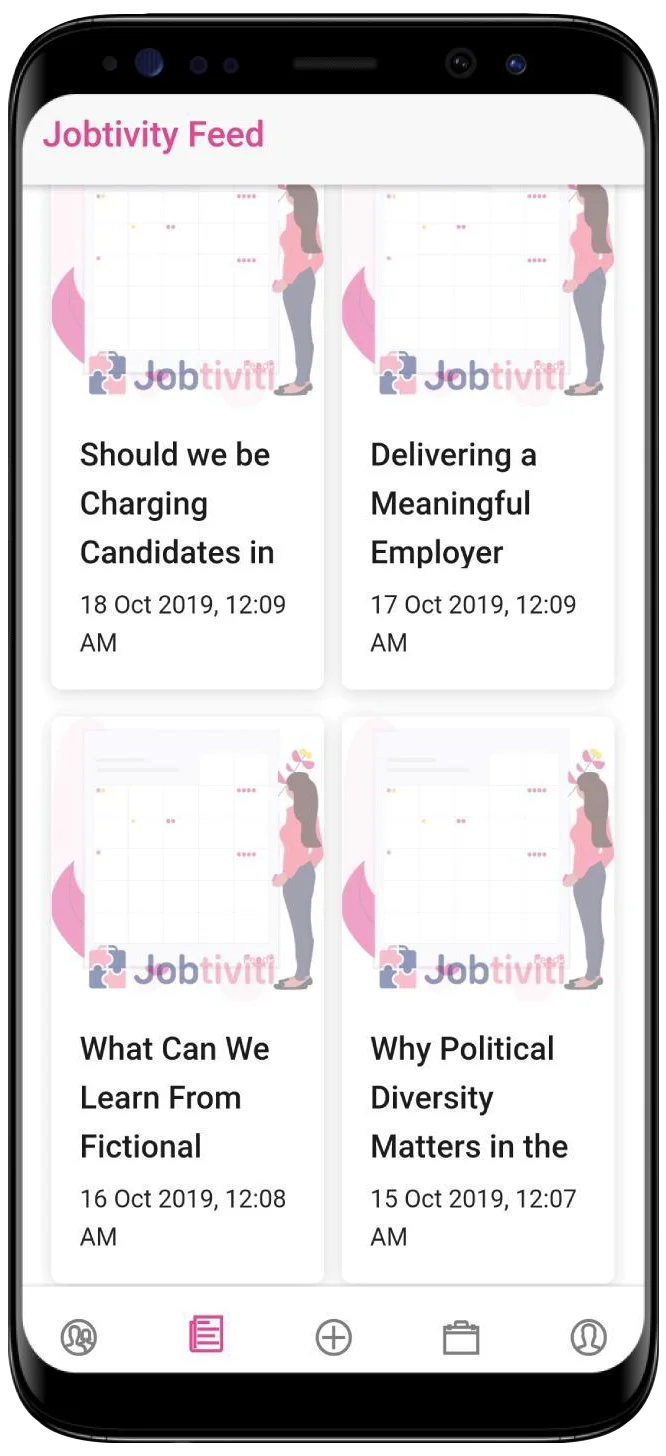
Task: Open the profile tab
Action: (x=588, y=1337)
